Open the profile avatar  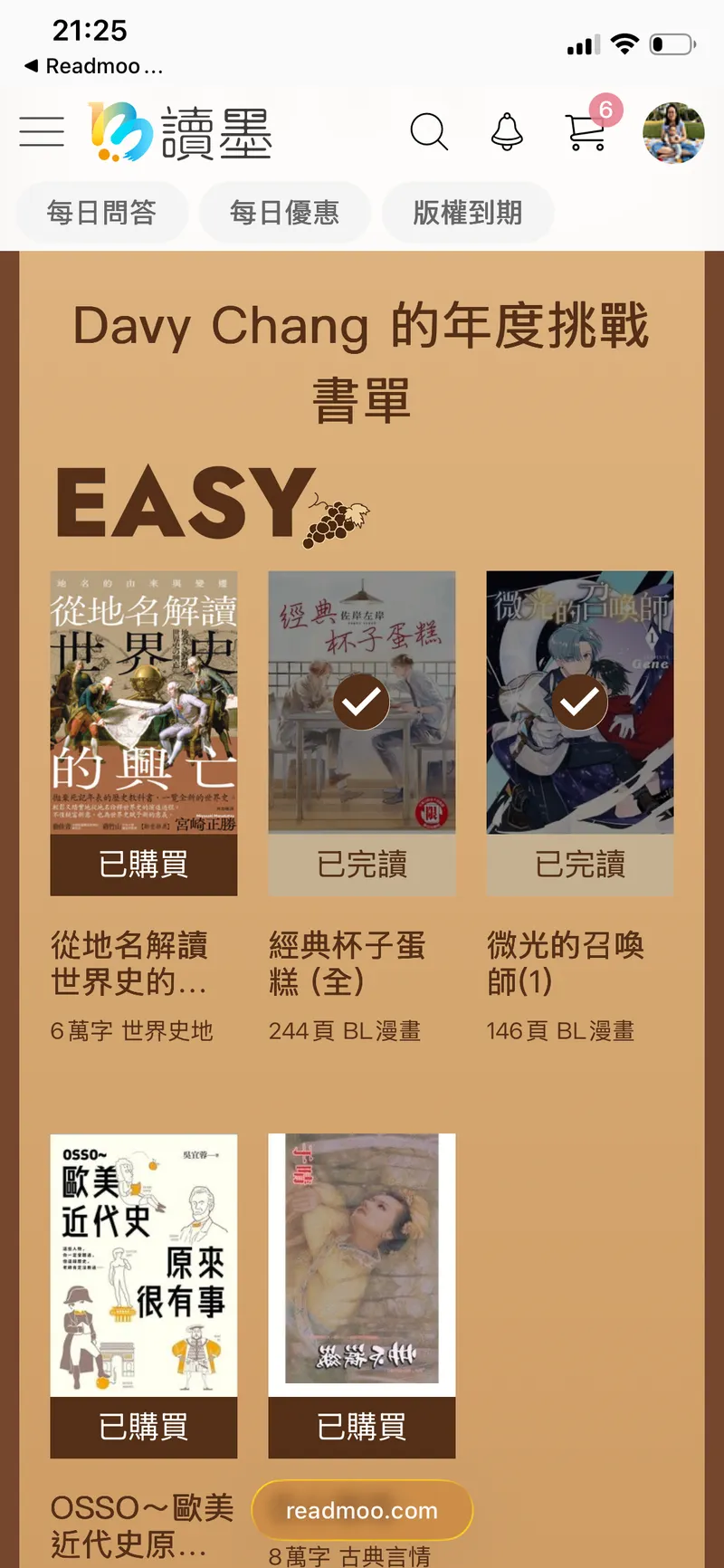[x=673, y=132]
